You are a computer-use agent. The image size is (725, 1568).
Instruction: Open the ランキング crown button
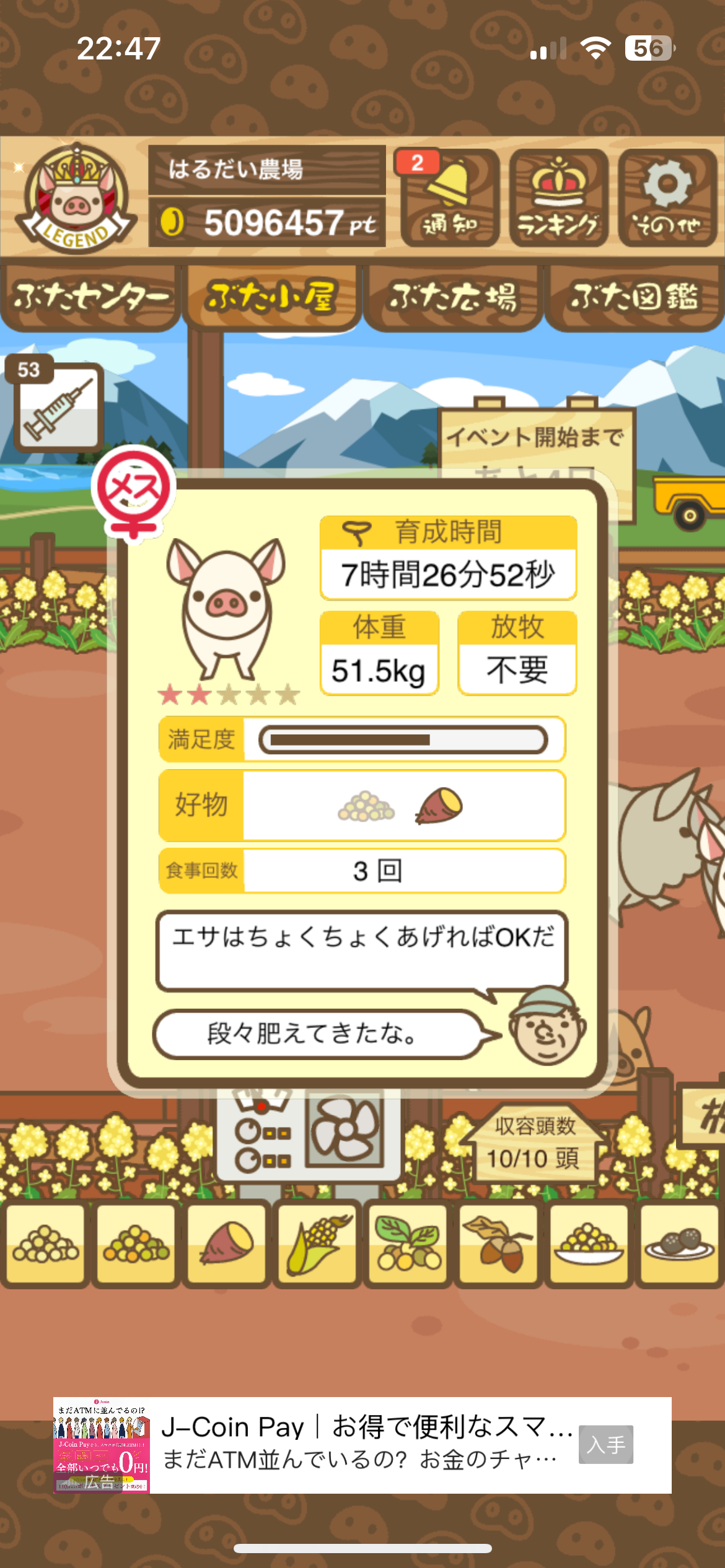click(x=558, y=198)
